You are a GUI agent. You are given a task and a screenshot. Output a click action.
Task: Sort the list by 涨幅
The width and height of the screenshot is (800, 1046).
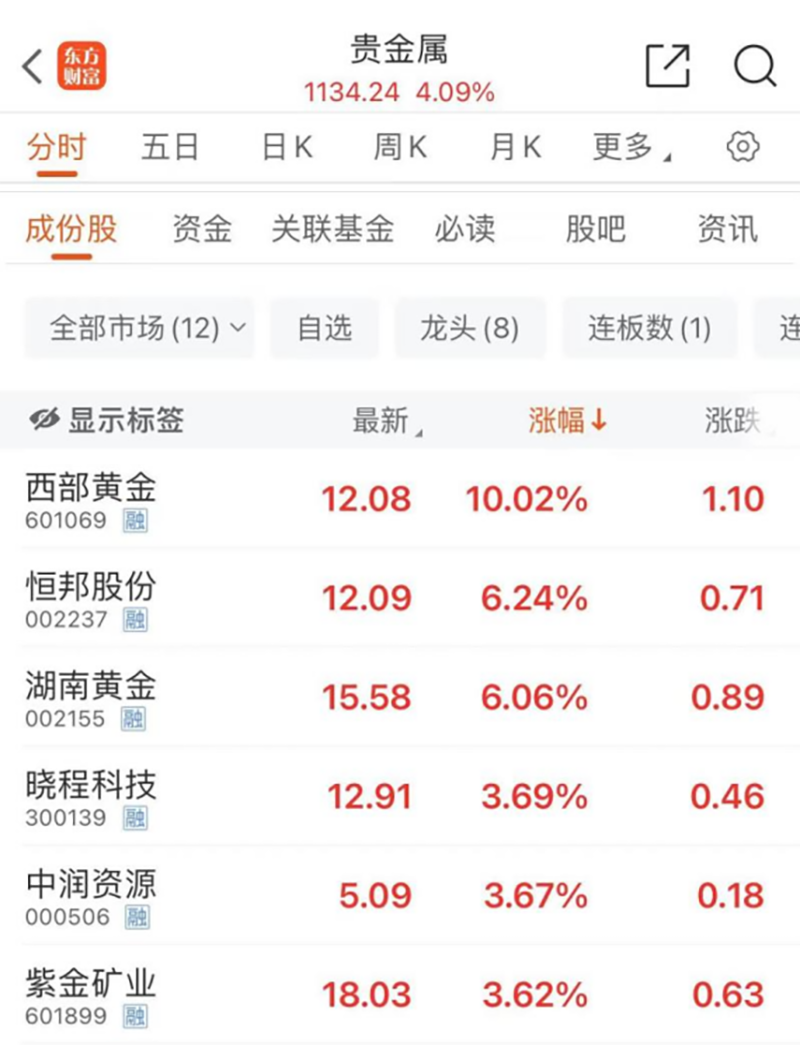(x=567, y=420)
